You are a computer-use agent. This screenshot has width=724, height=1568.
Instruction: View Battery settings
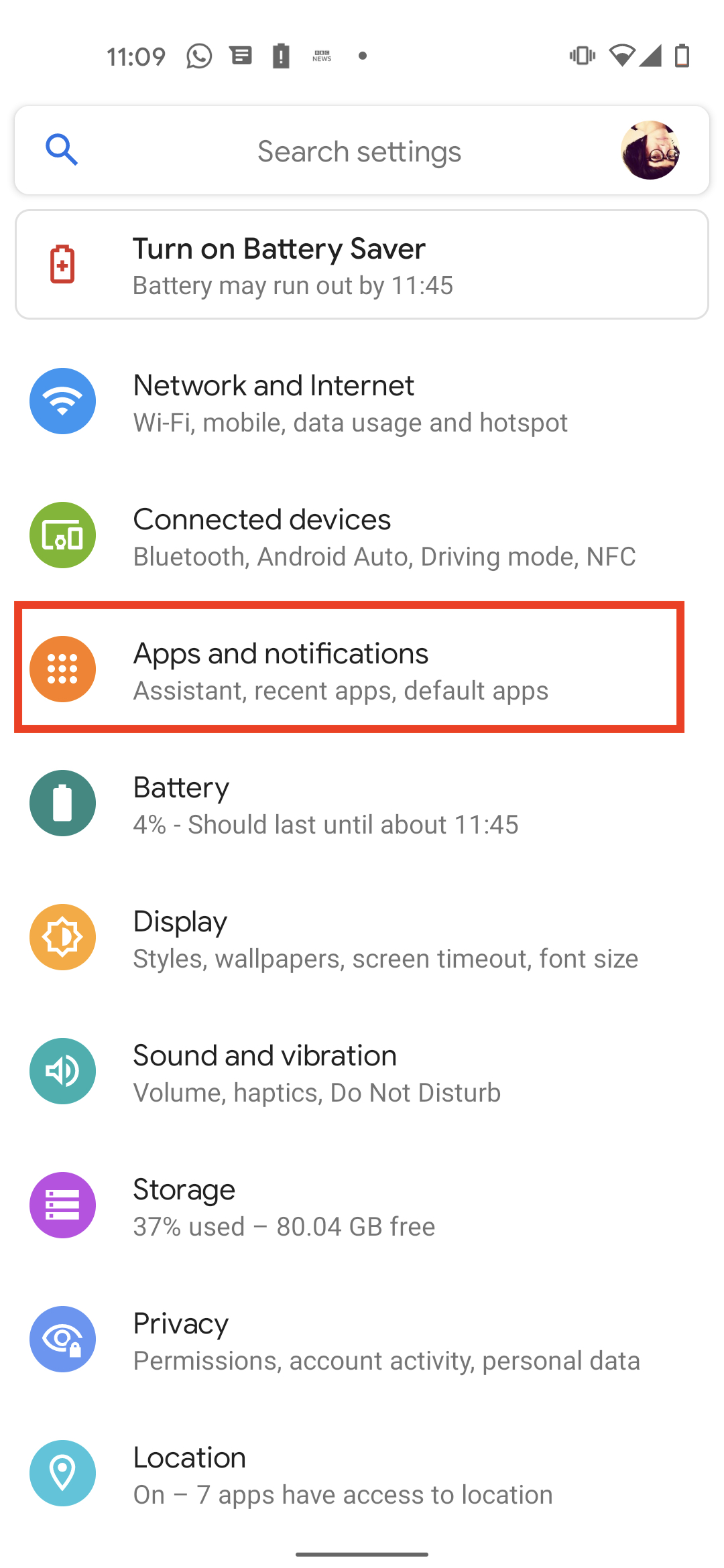tap(362, 803)
